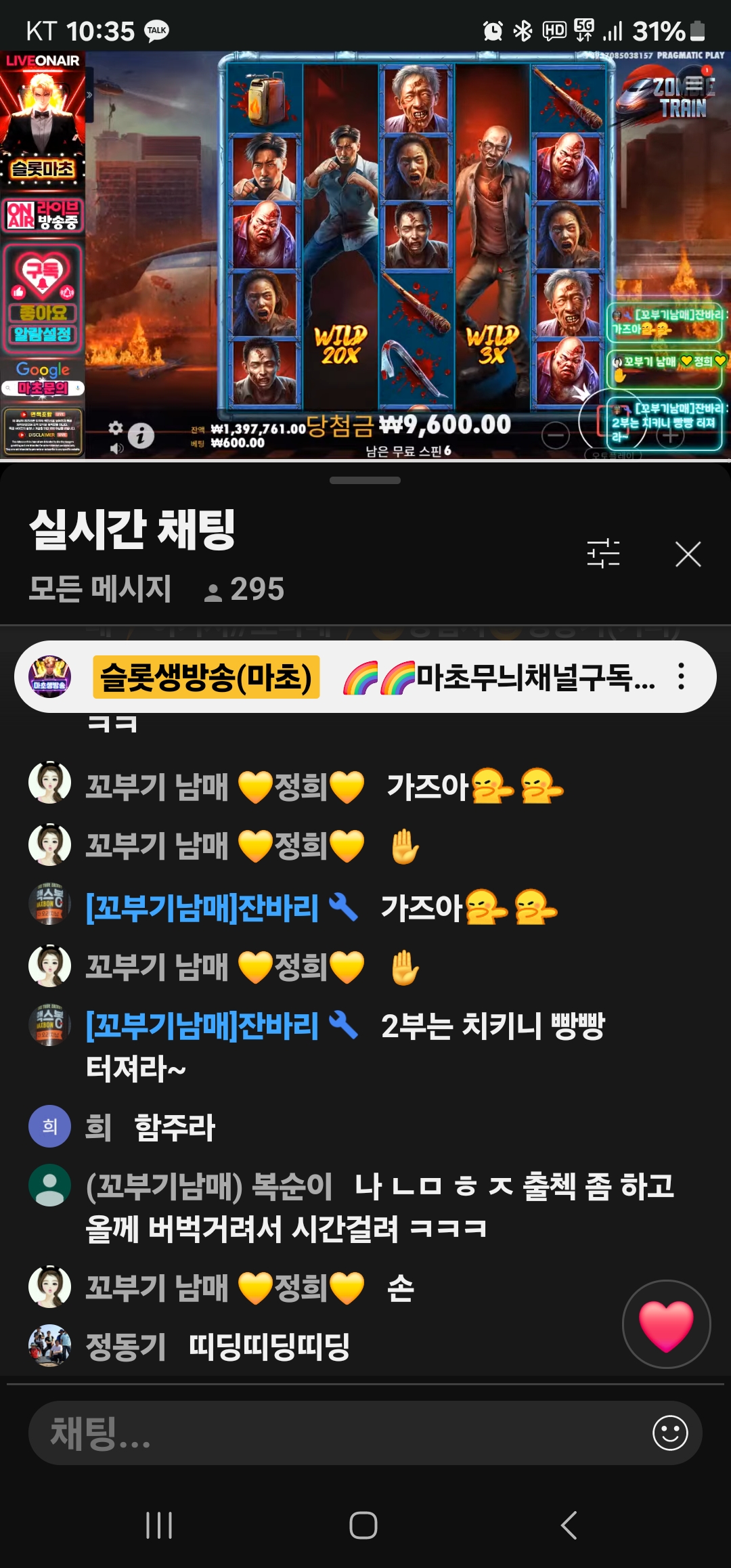Viewport: 731px width, 1568px height.
Task: Open the live chat filter settings
Action: 603,554
